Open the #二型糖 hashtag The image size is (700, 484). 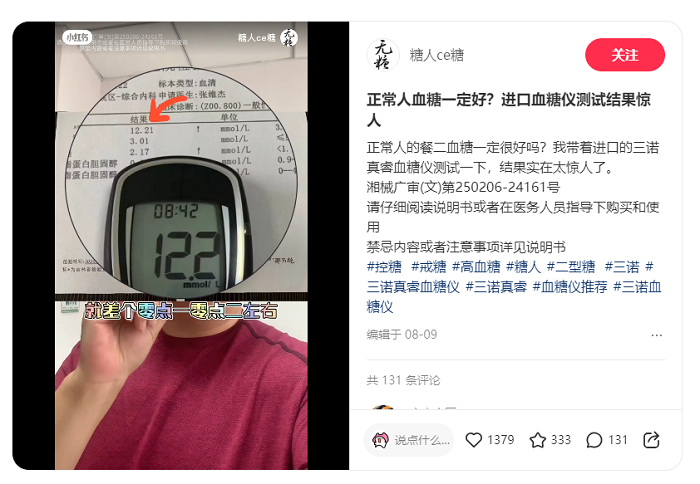point(571,267)
